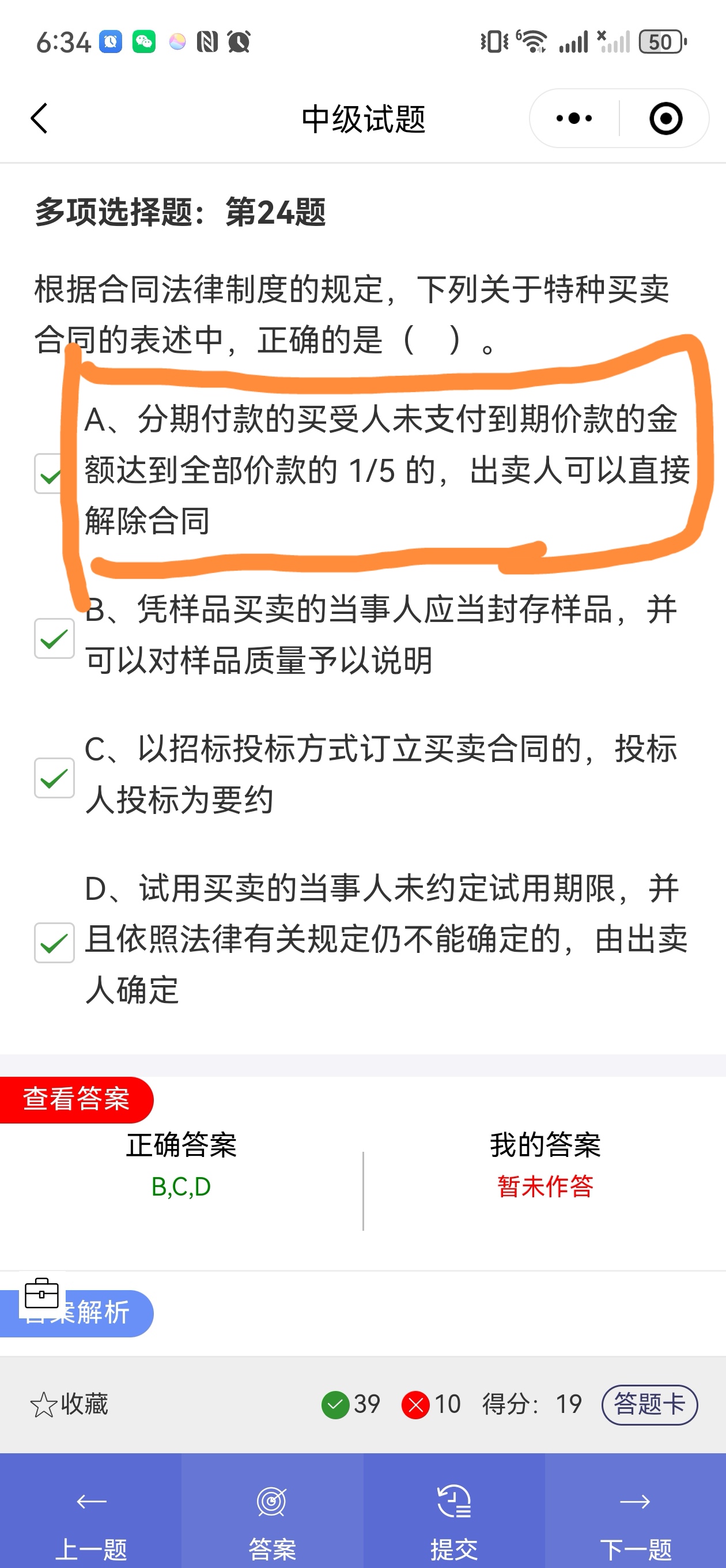
Task: Add this question to 收藏
Action: pos(69,1404)
